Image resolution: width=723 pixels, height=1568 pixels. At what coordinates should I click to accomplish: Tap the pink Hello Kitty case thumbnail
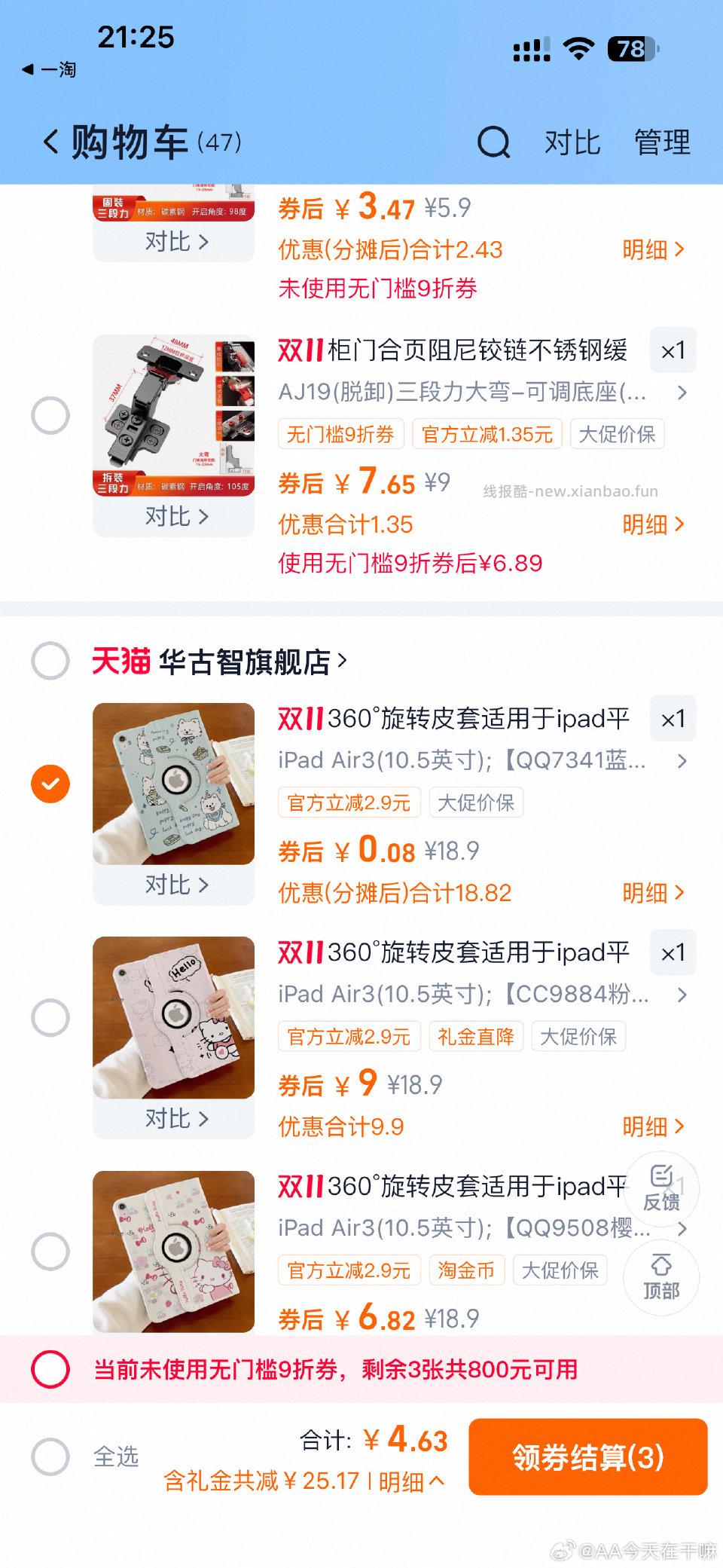click(172, 1017)
